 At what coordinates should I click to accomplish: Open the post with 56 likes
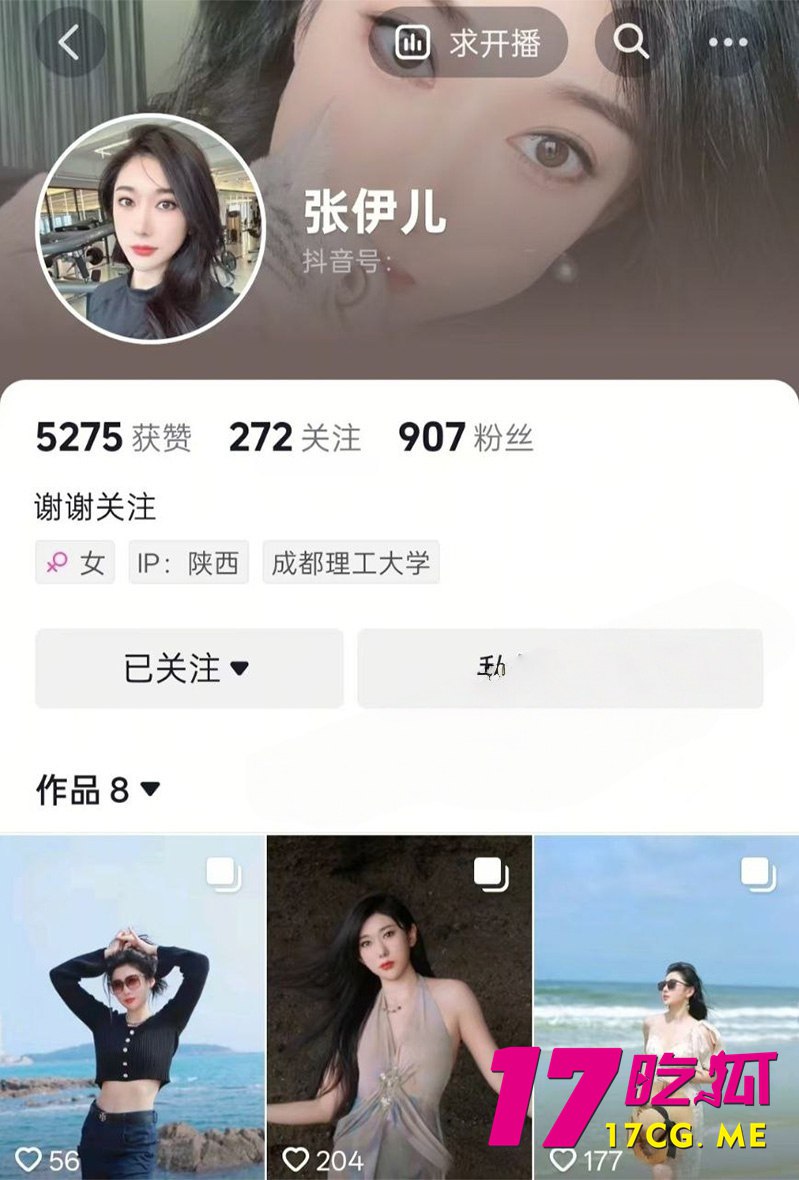tap(132, 1005)
